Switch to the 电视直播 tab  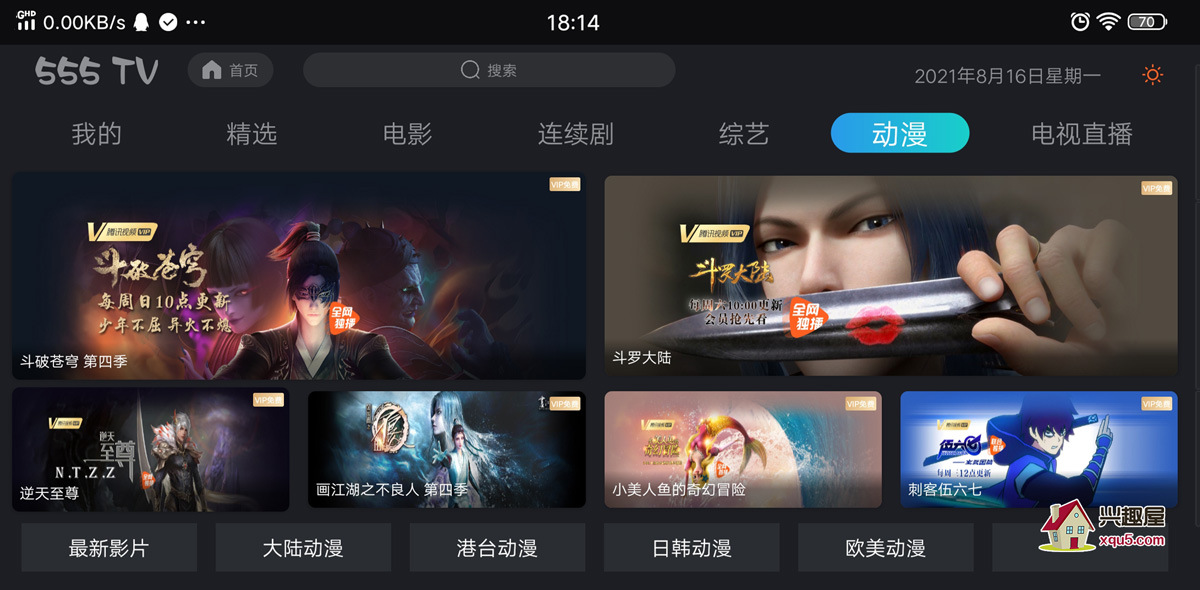(x=1081, y=134)
